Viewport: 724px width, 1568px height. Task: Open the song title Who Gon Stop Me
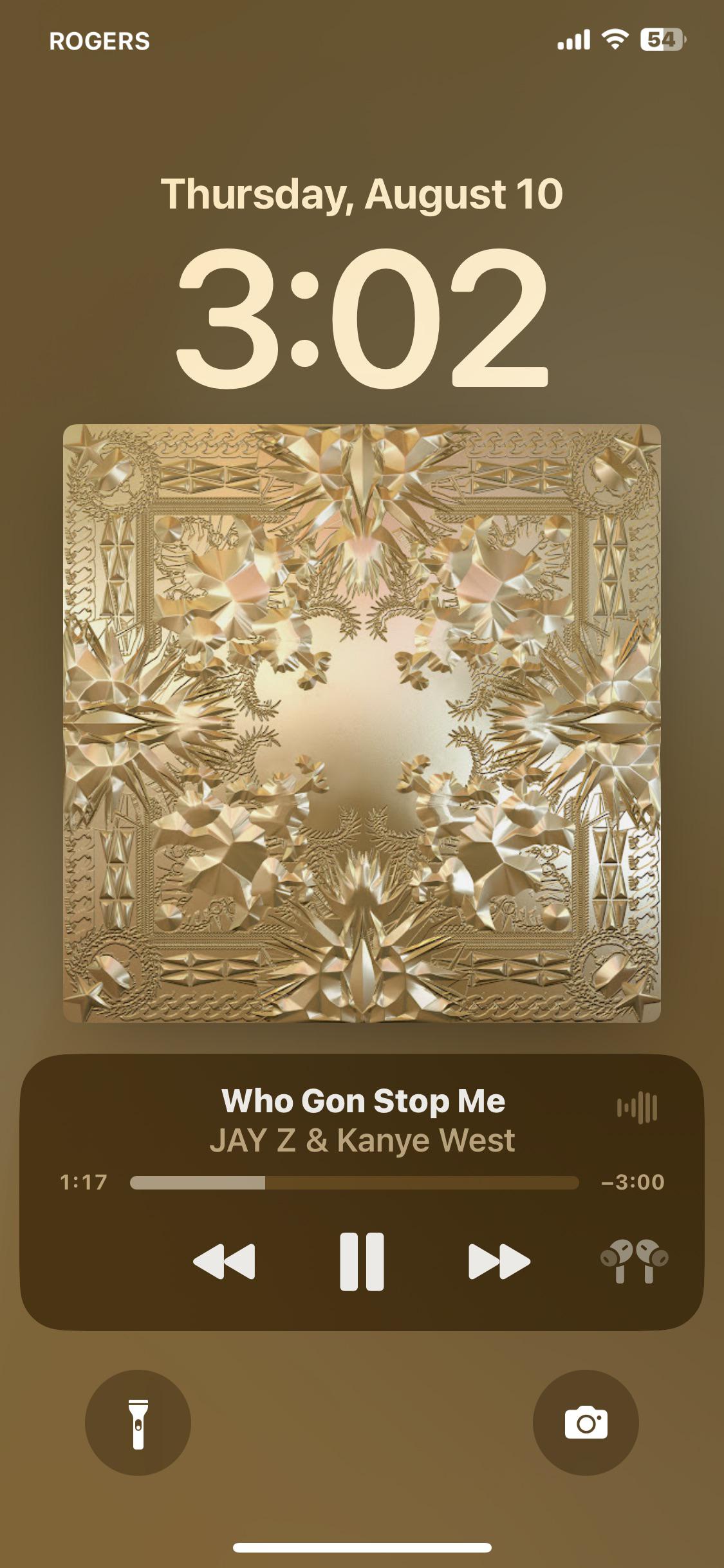pyautogui.click(x=363, y=1101)
